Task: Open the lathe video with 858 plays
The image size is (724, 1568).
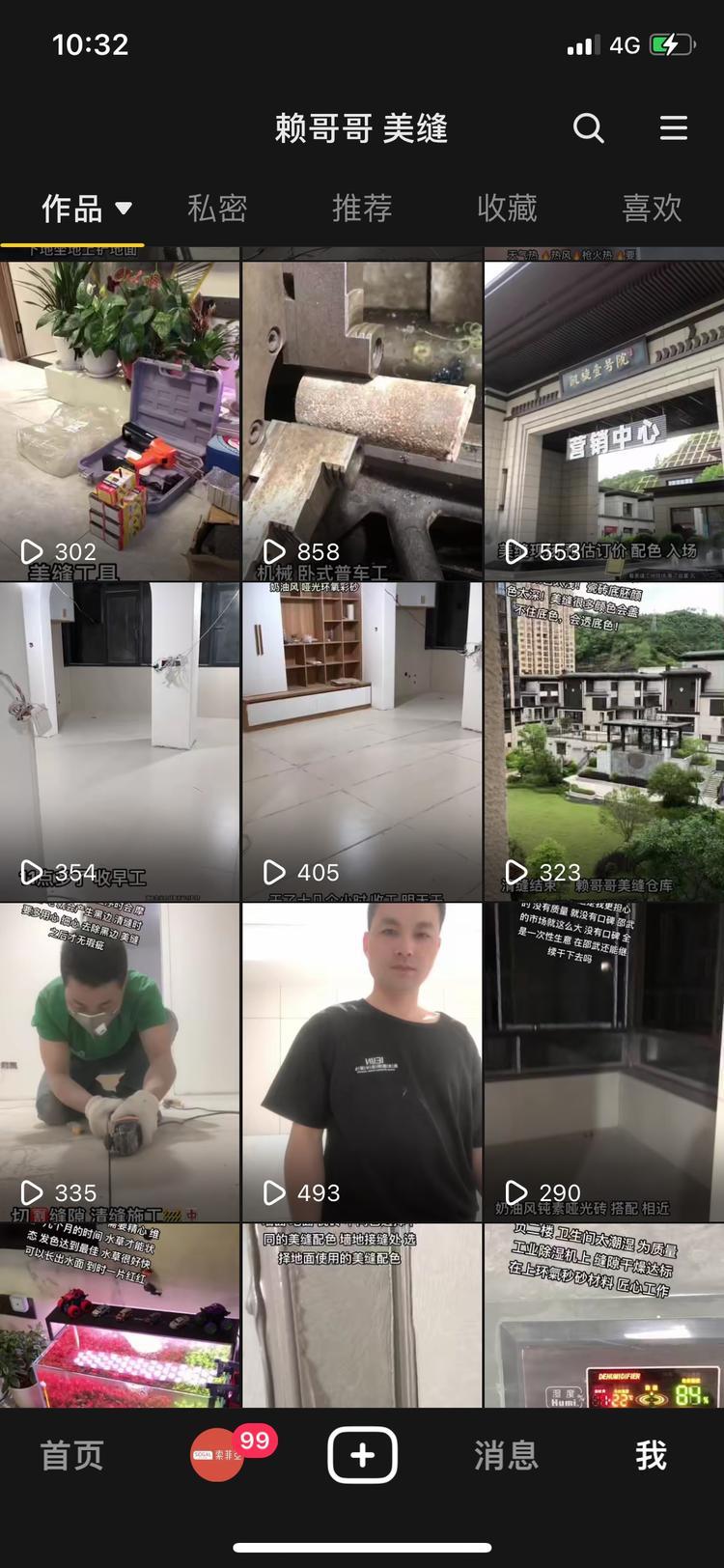Action: click(x=362, y=420)
